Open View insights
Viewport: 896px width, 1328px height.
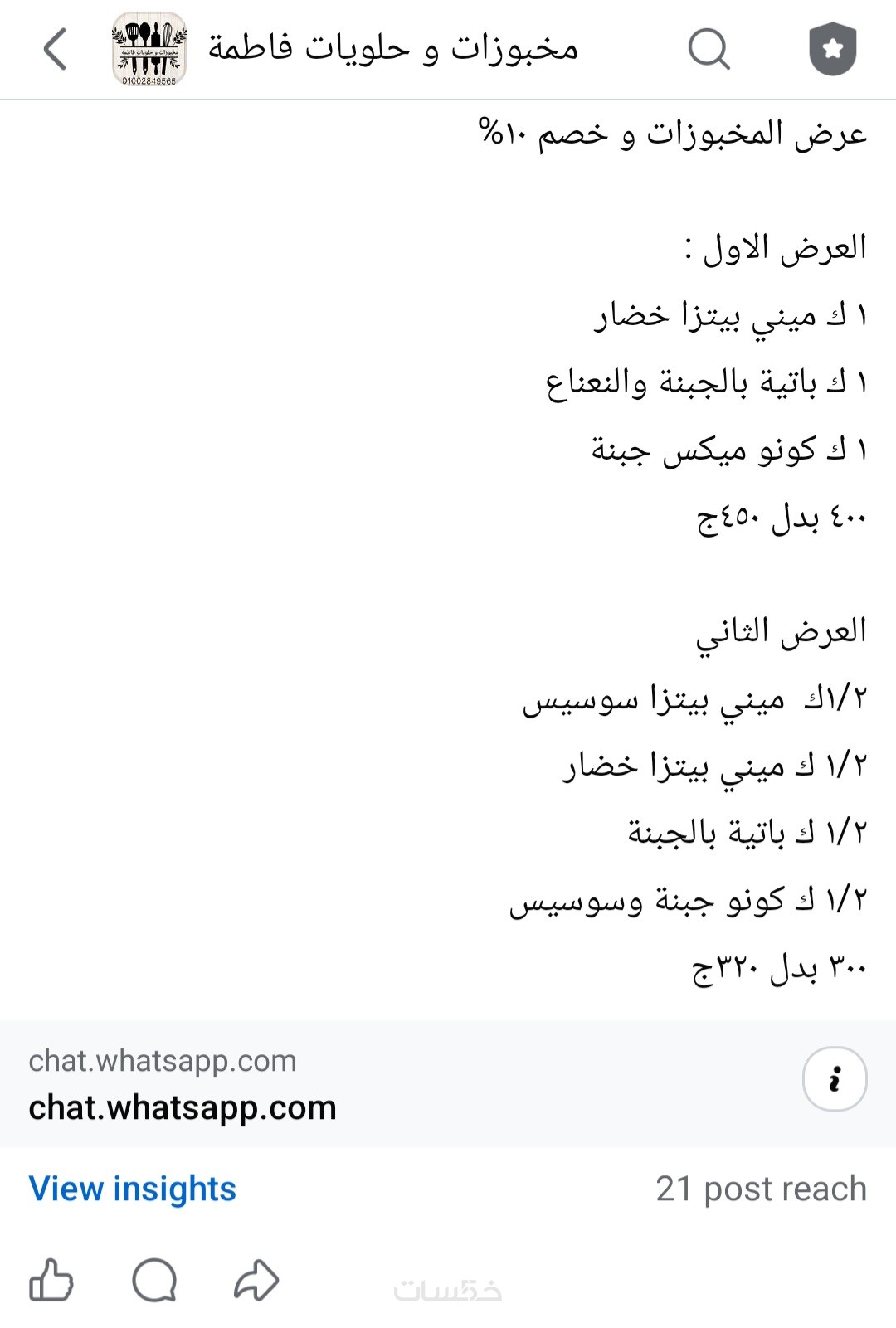[133, 1189]
